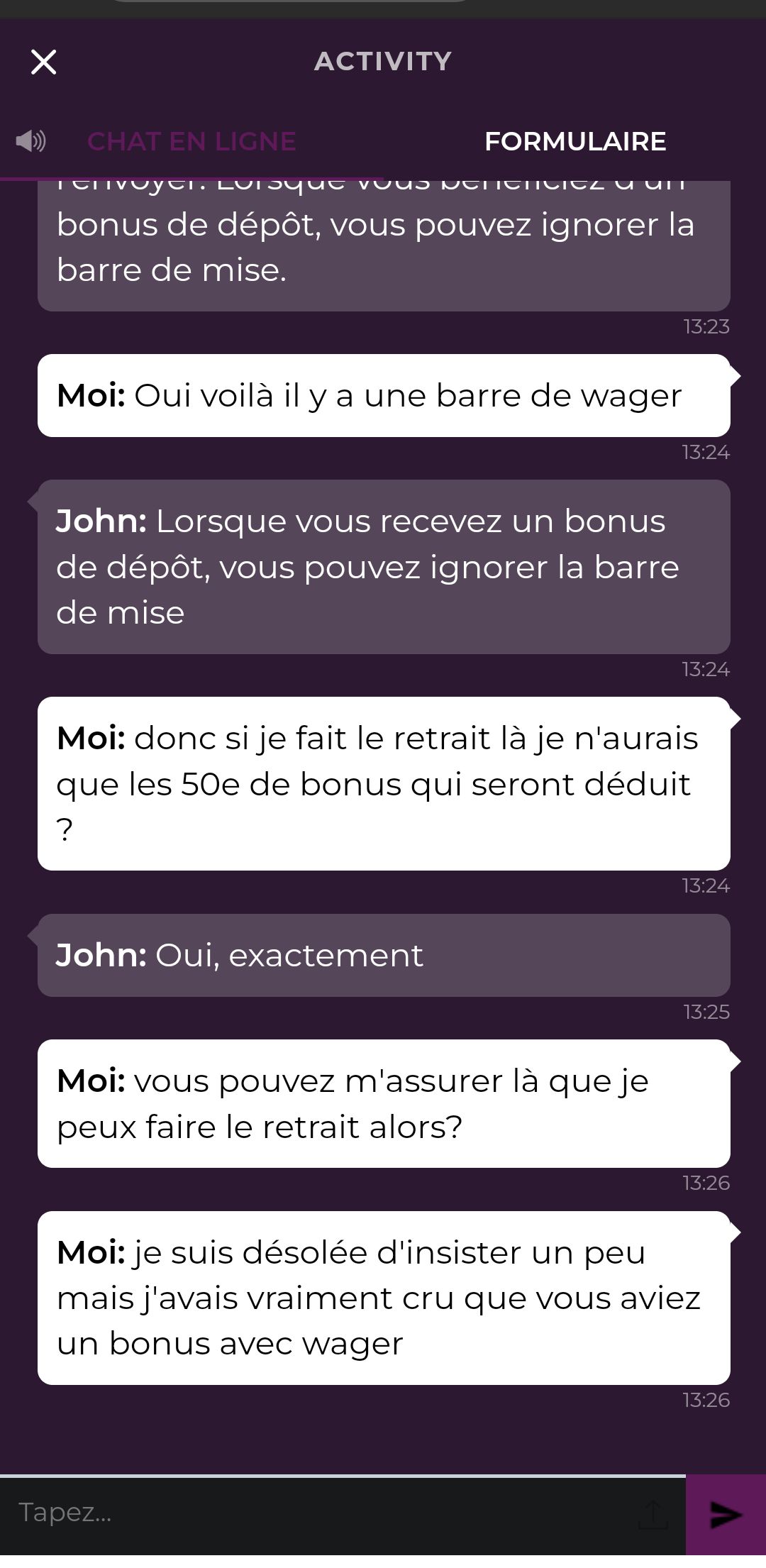Send the message with the arrow button
Screen dimensions: 766x1568
click(x=726, y=1515)
